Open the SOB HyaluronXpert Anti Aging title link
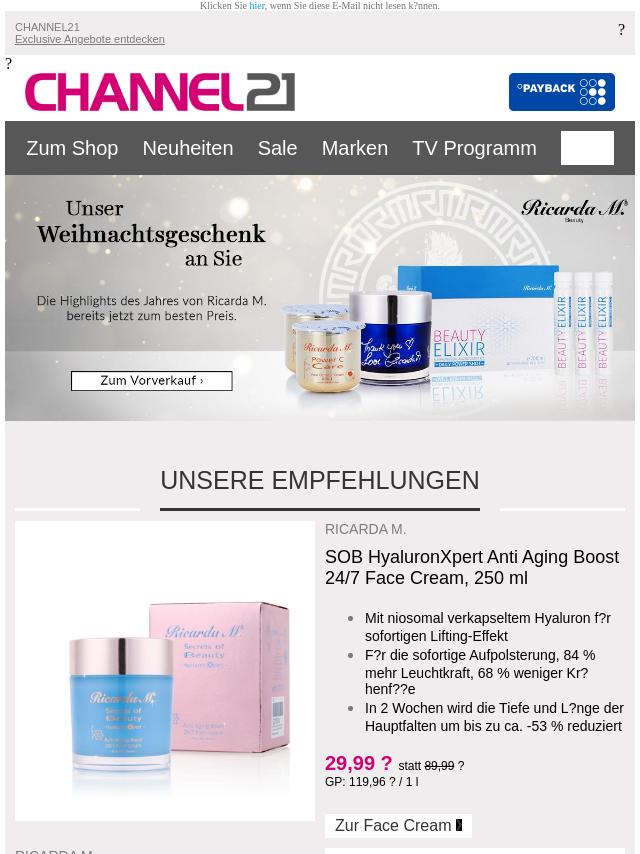 [x=471, y=567]
